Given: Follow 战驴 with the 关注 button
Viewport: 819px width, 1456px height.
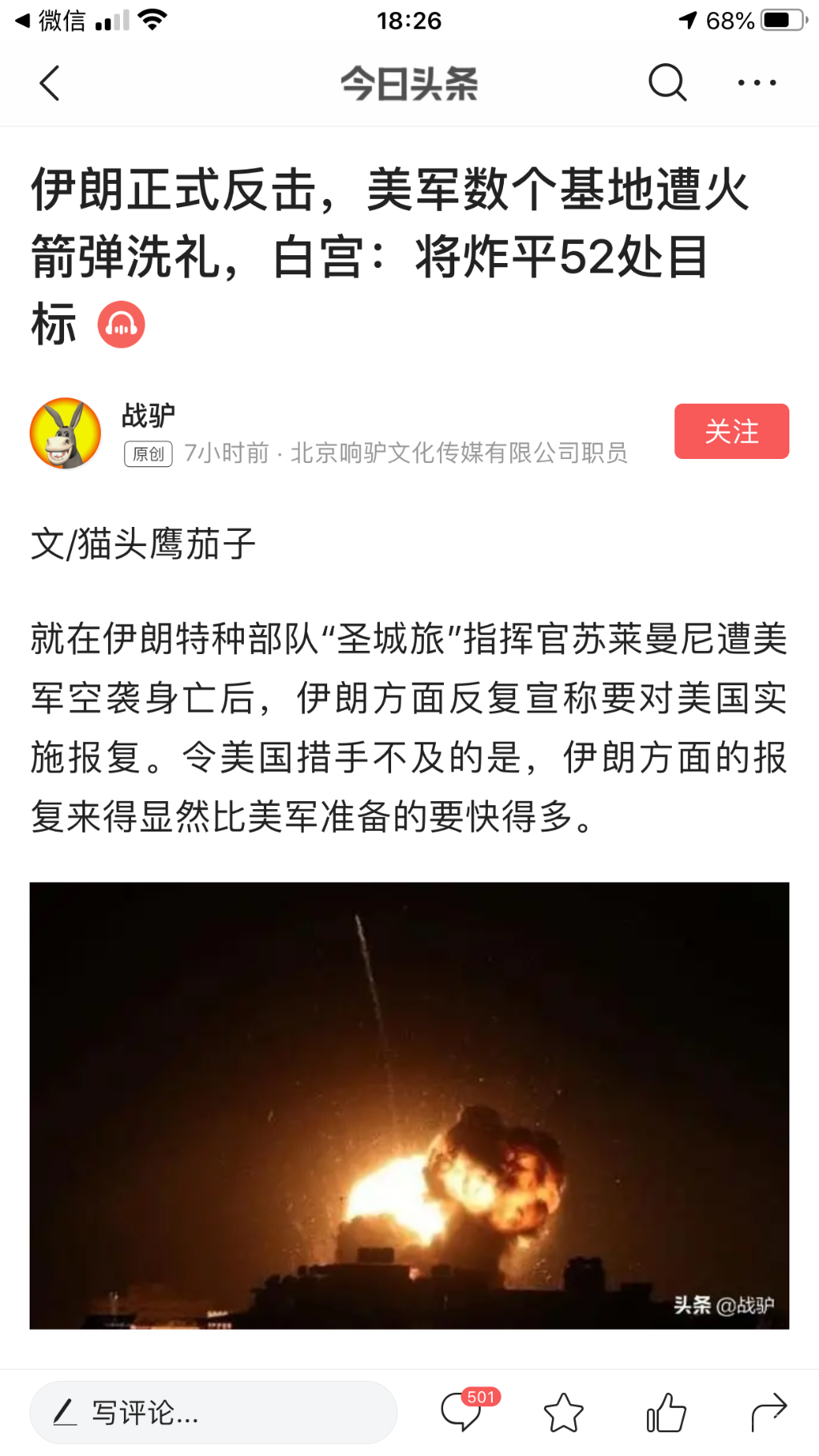Looking at the screenshot, I should point(731,431).
